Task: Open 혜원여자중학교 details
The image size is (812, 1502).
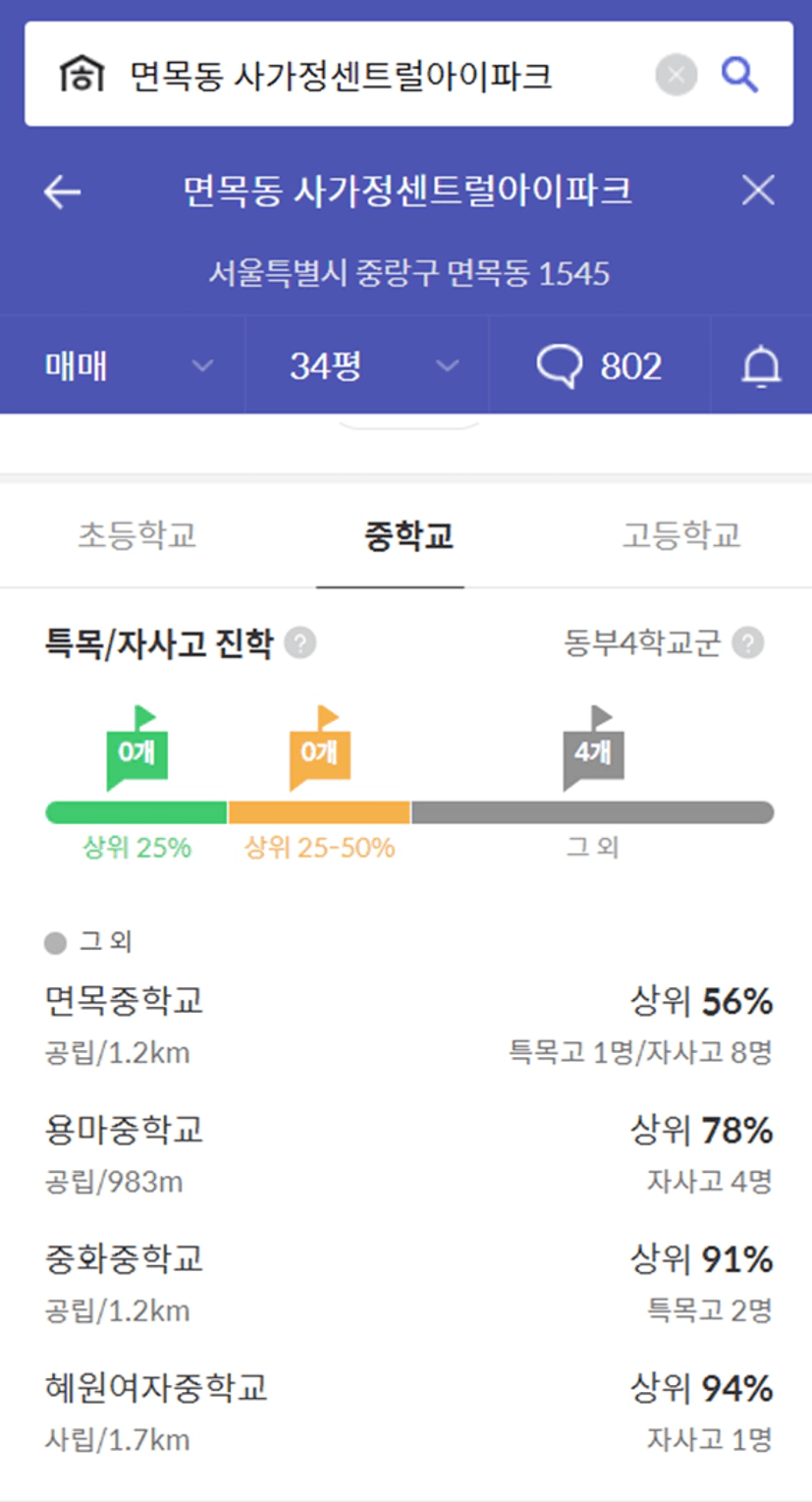Action: click(x=408, y=1413)
